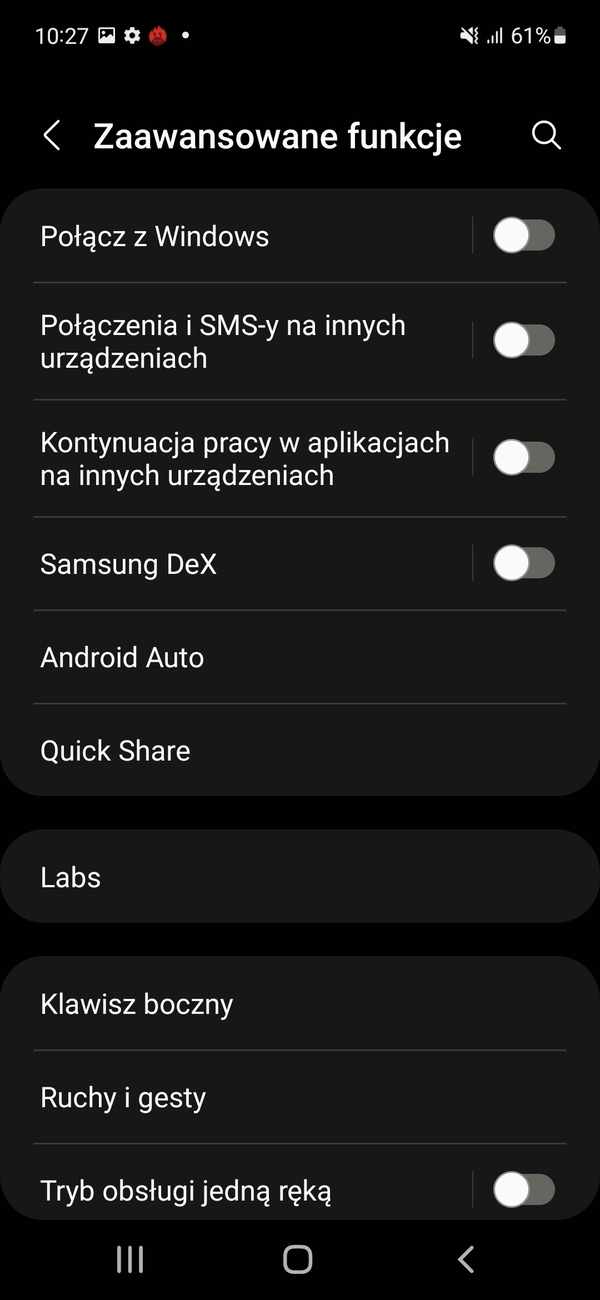The height and width of the screenshot is (1300, 600).
Task: Open Klawisz boczny settings
Action: pyautogui.click(x=200, y=1004)
